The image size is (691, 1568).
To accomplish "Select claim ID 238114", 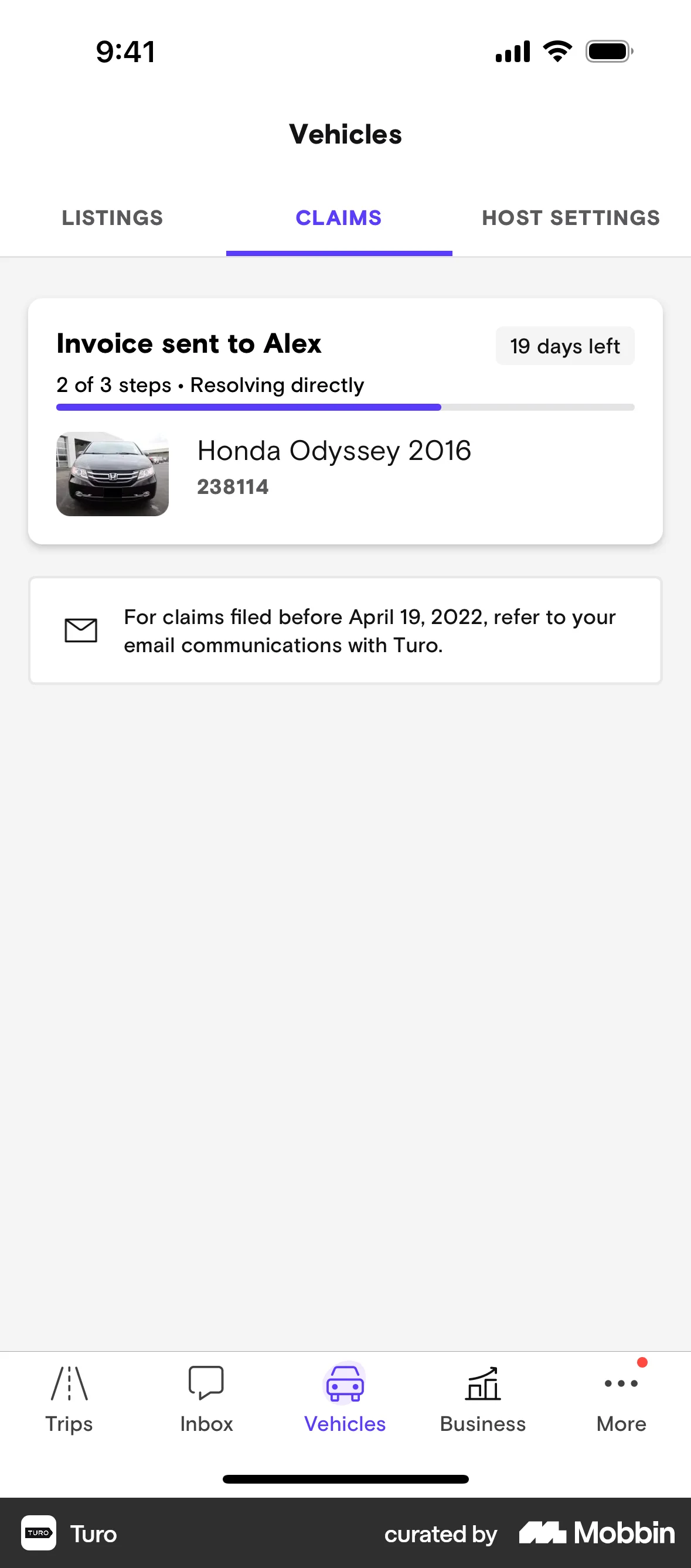I will pos(233,486).
